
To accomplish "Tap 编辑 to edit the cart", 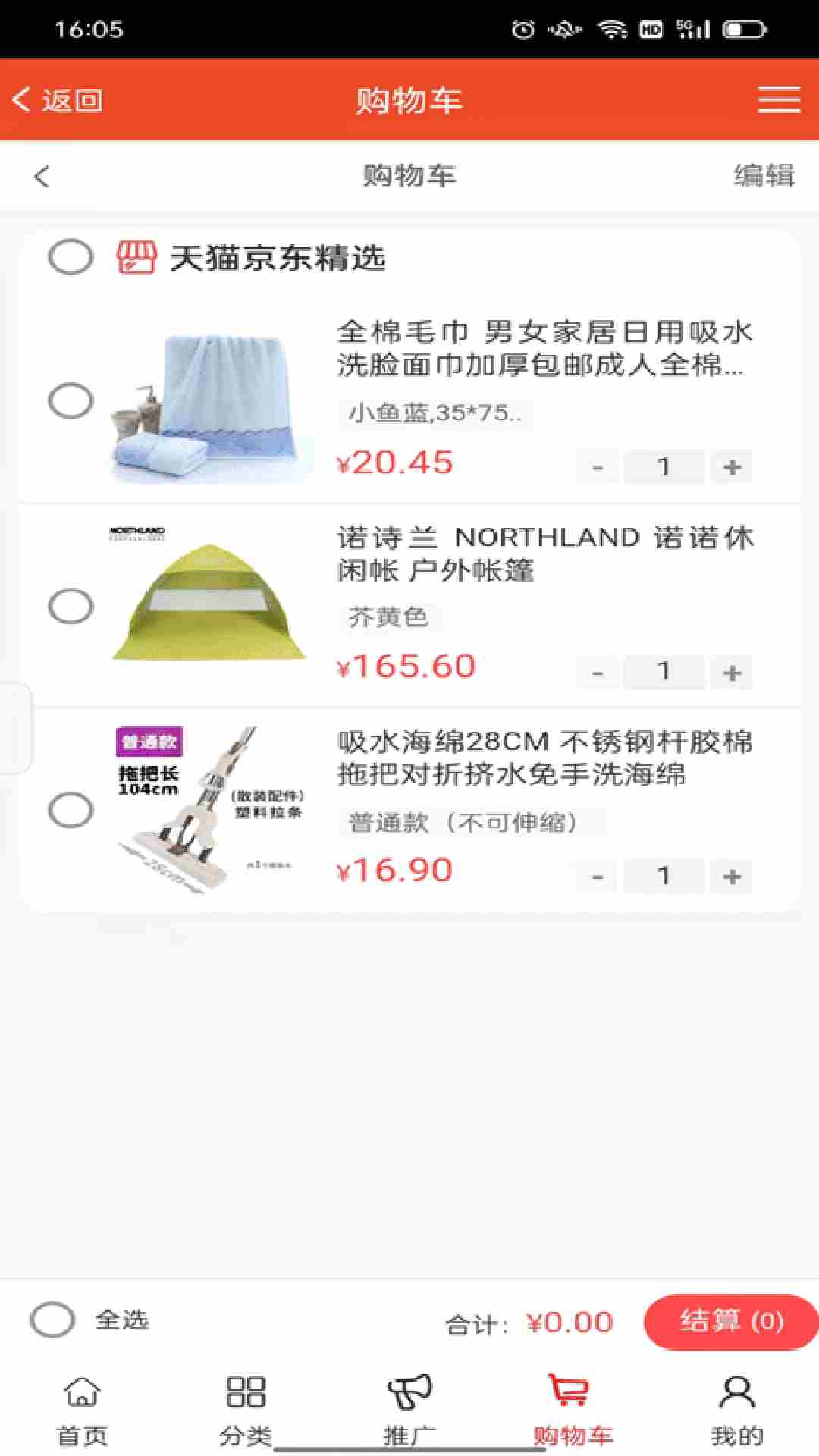I will [764, 175].
